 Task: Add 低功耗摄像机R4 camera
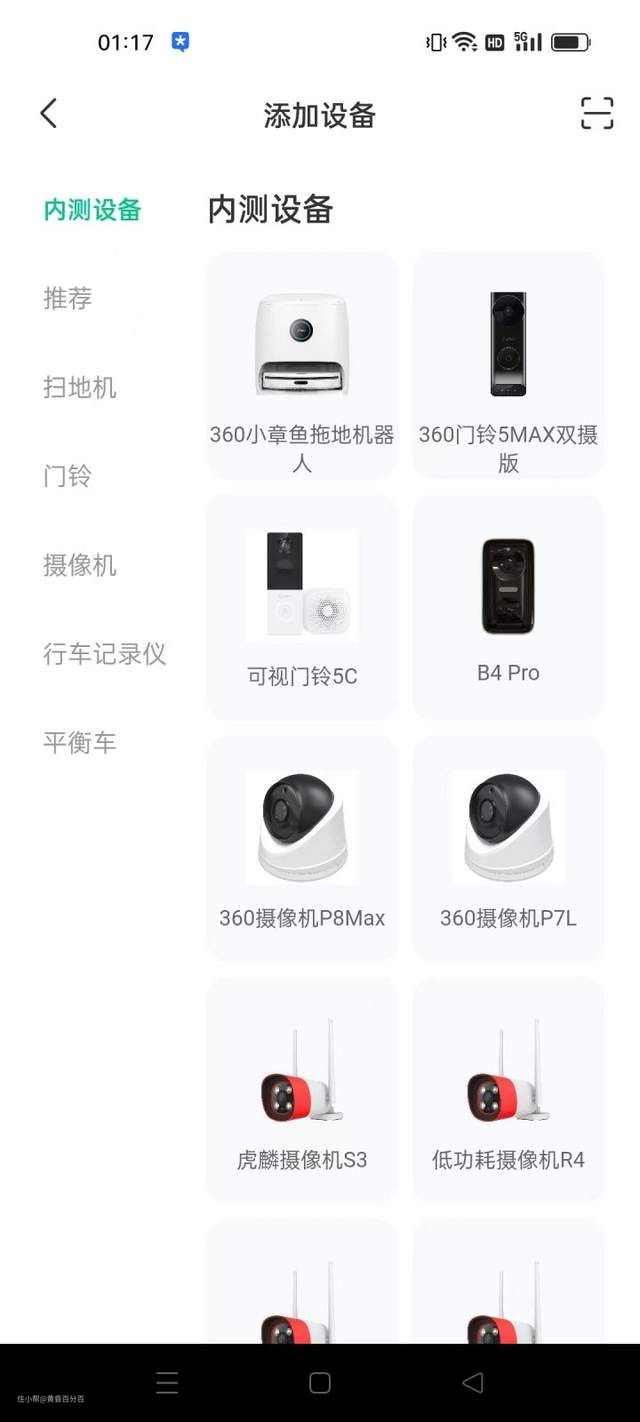click(x=508, y=1090)
